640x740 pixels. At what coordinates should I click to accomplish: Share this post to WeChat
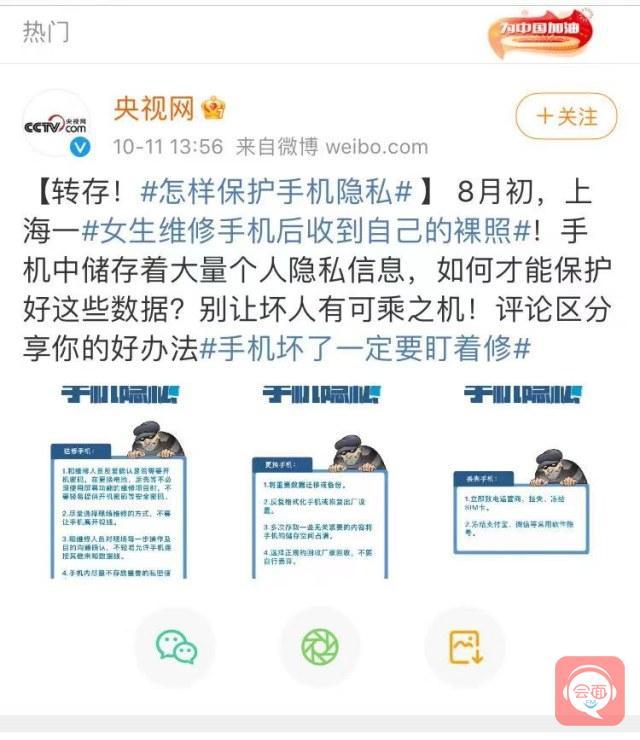coord(175,647)
